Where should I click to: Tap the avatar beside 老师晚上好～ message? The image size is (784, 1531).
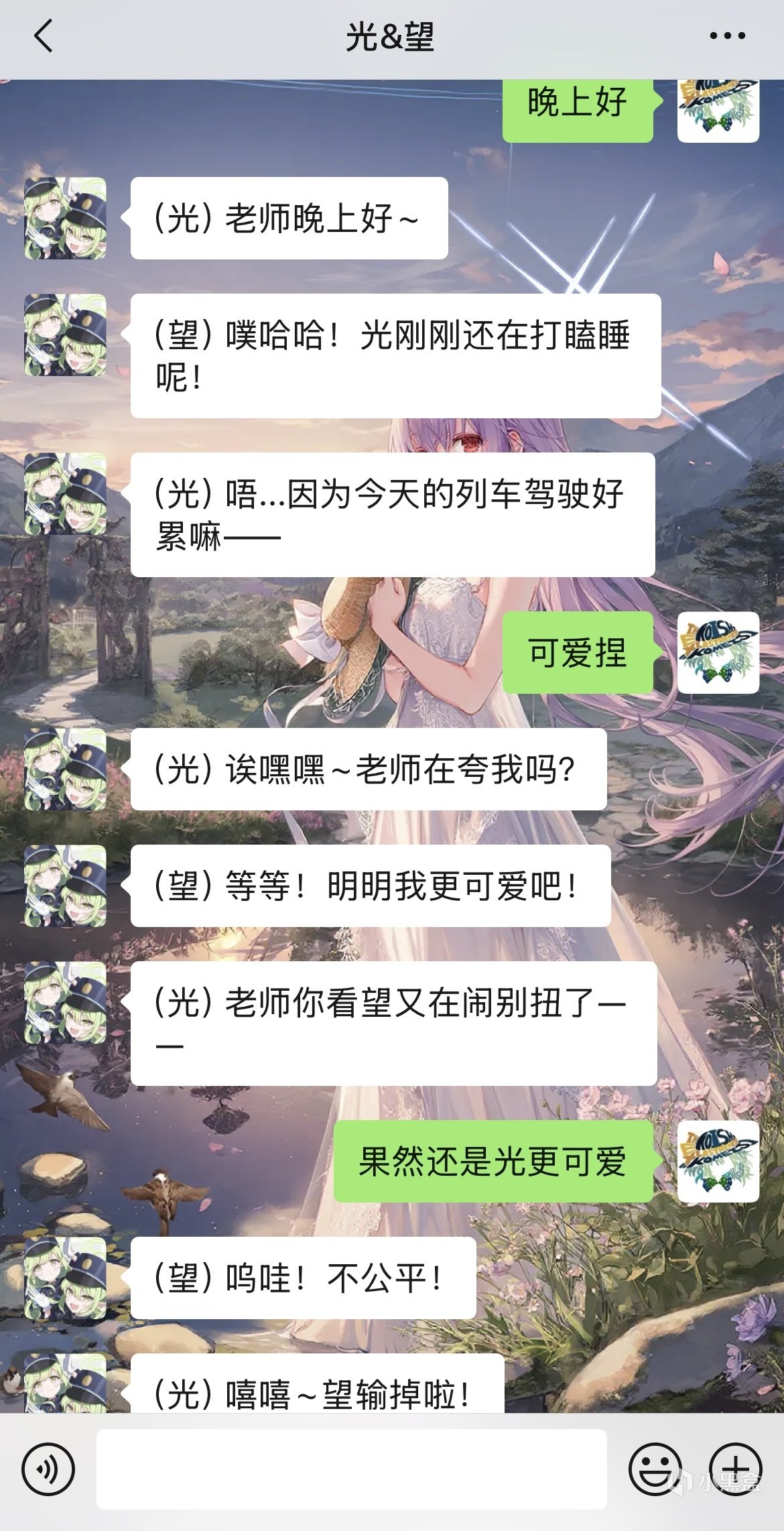click(x=65, y=219)
